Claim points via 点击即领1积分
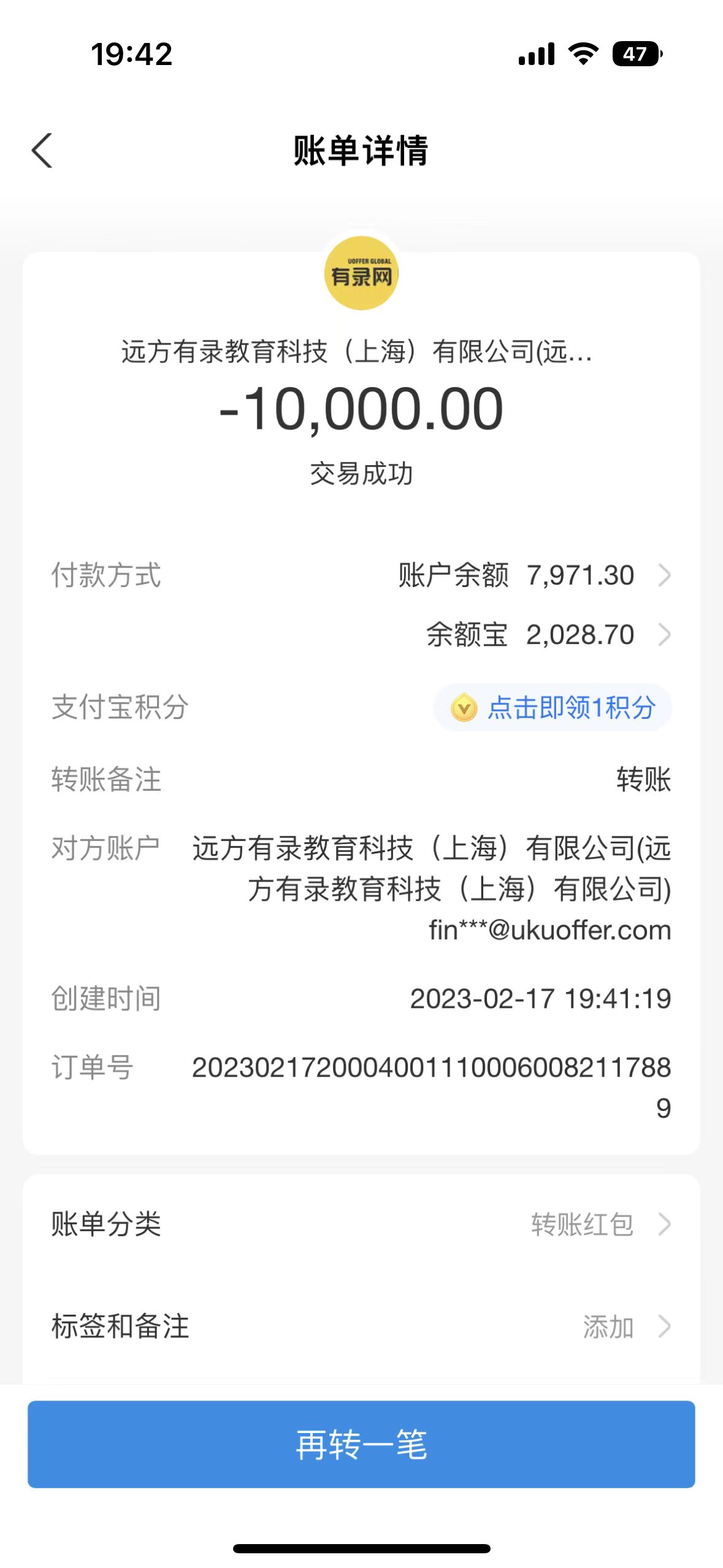Screen dimensions: 723x1568 point(553,707)
